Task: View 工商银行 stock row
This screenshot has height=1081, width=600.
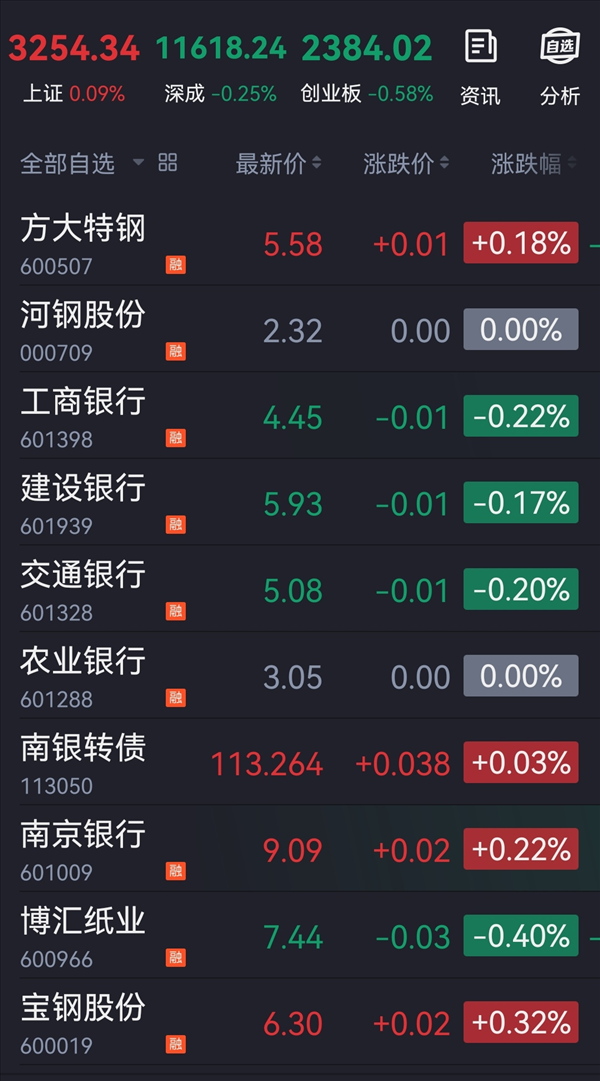Action: (300, 416)
